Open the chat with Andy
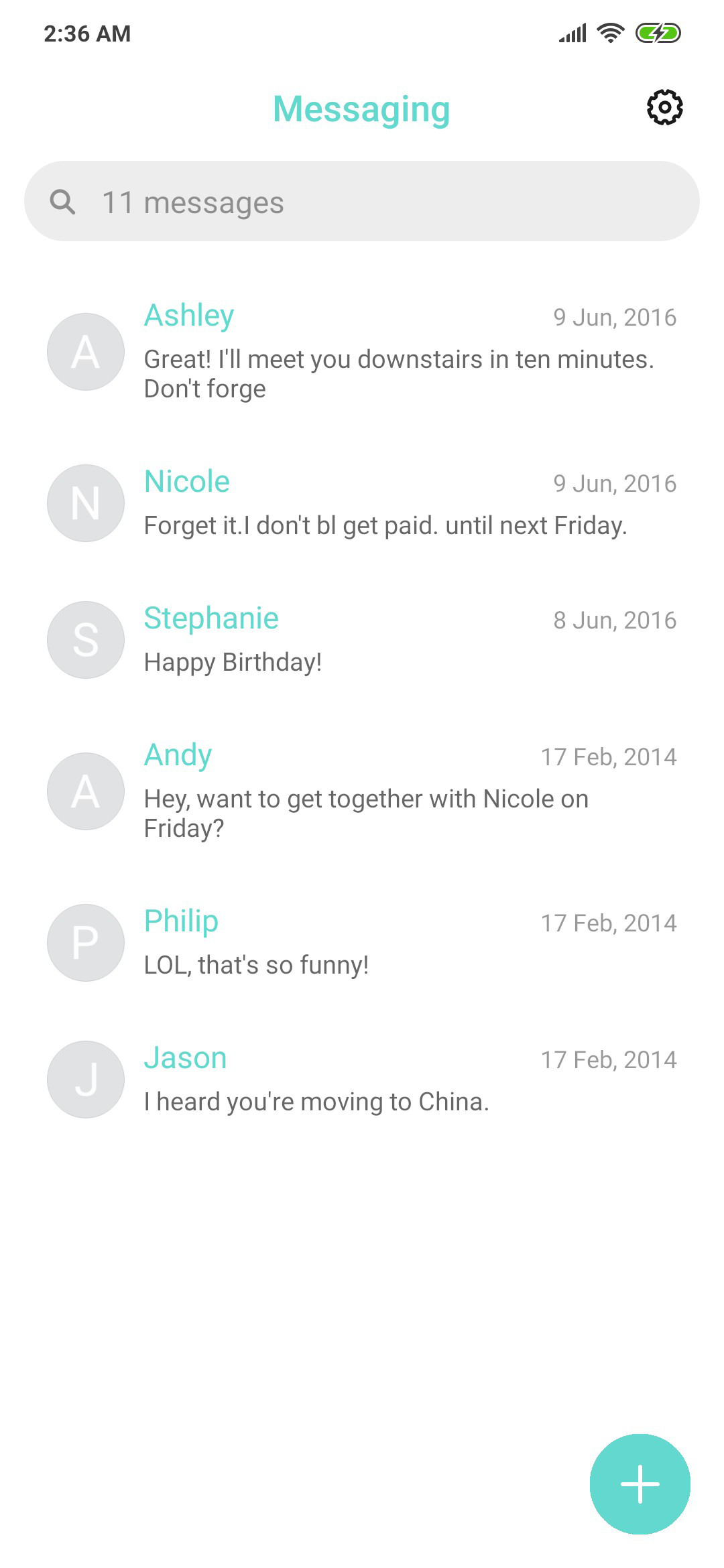 [x=362, y=791]
